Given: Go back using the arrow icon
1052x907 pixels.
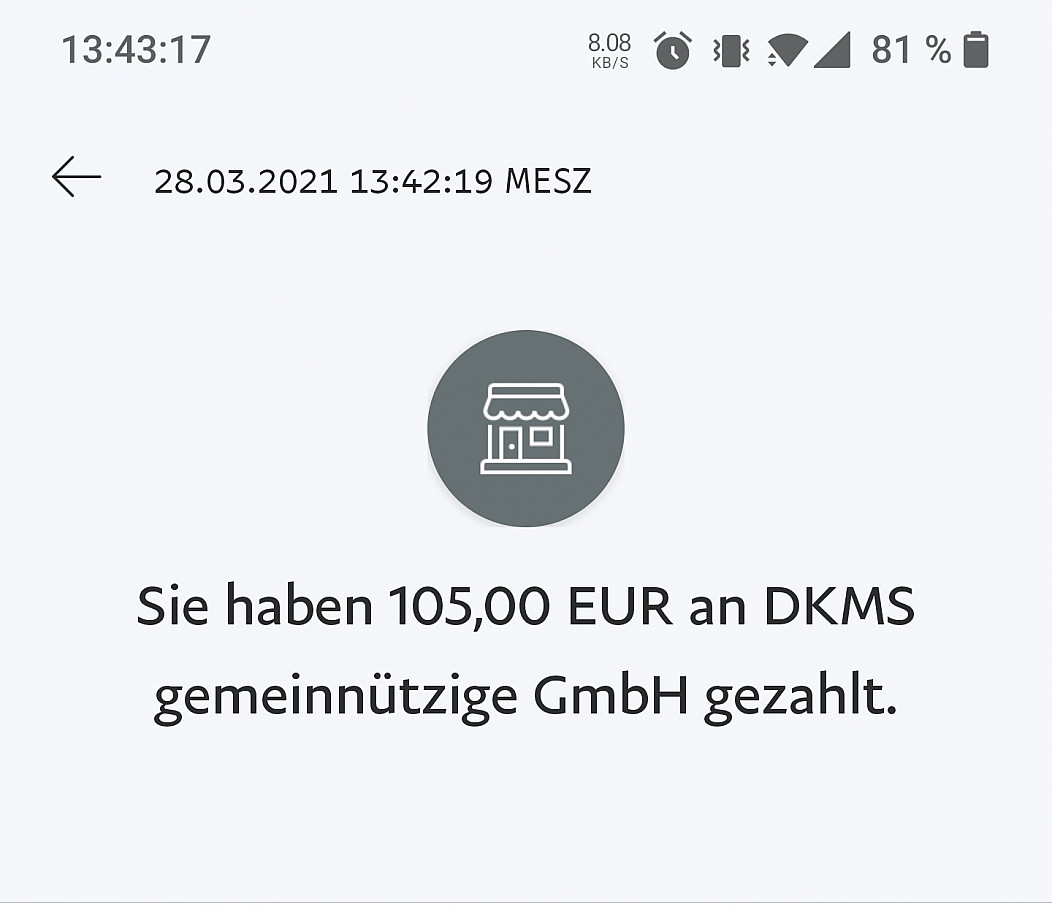Looking at the screenshot, I should pyautogui.click(x=76, y=178).
